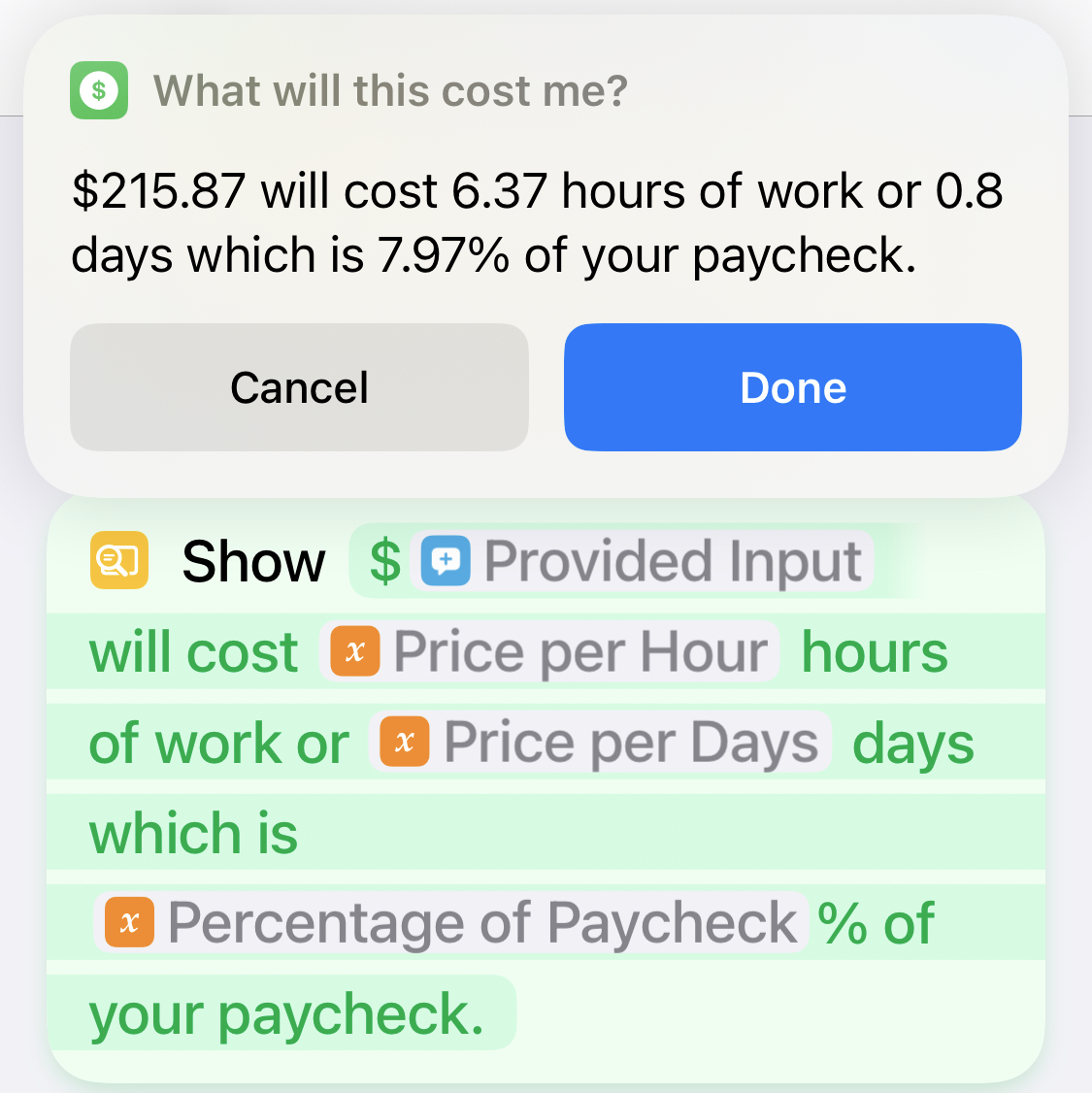The width and height of the screenshot is (1092, 1093).
Task: Tap Done to dismiss the result
Action: pyautogui.click(x=792, y=387)
